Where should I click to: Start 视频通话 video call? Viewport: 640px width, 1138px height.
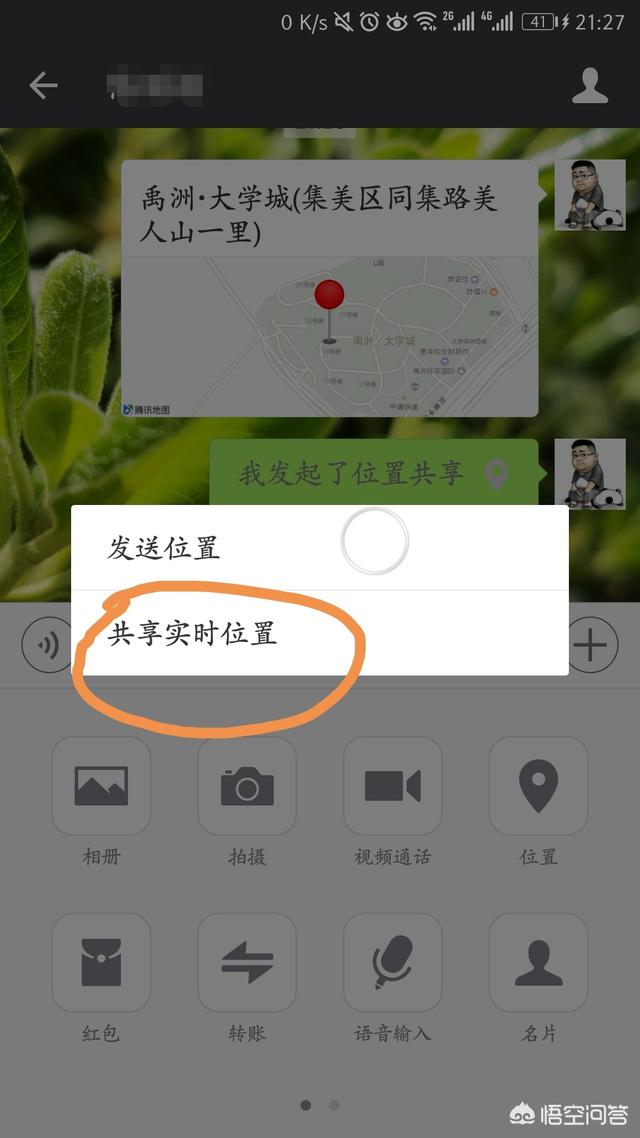pos(392,786)
